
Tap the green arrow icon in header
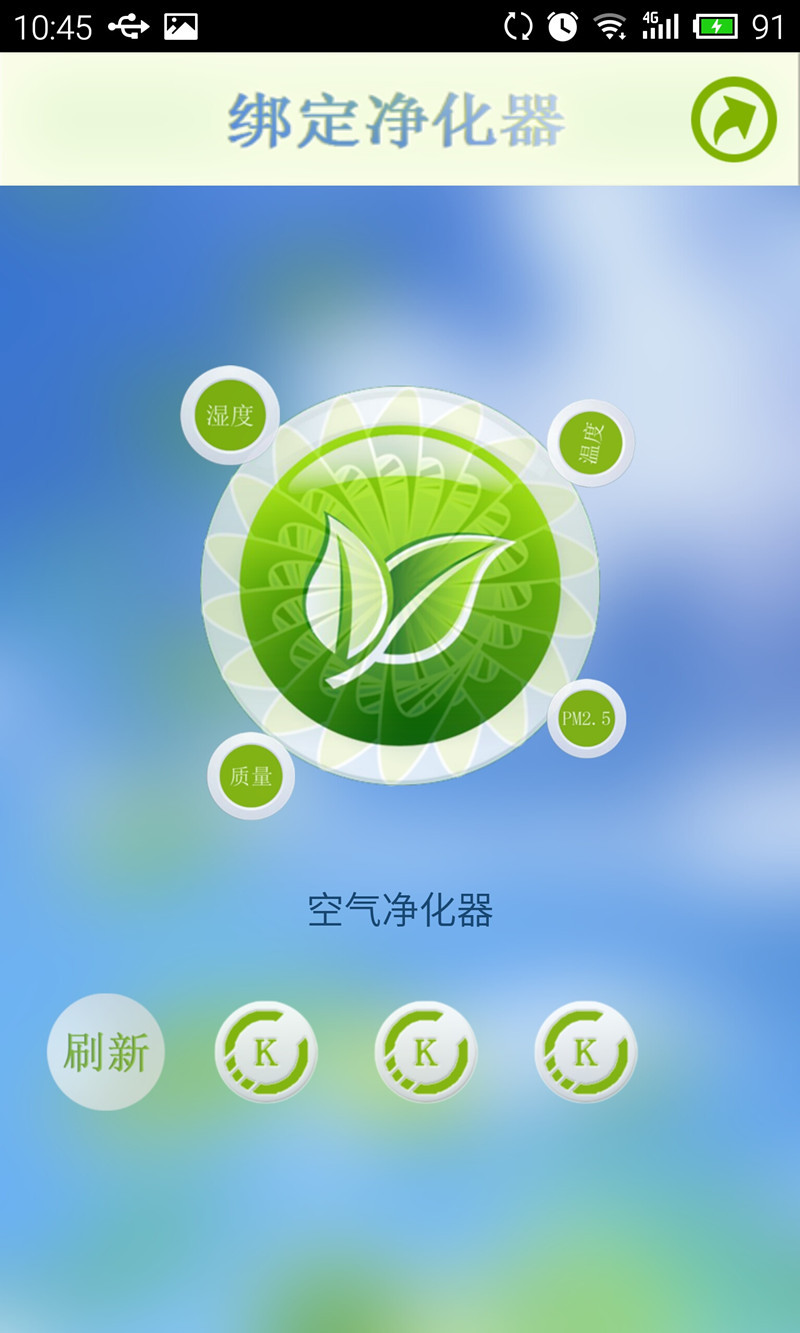(733, 120)
